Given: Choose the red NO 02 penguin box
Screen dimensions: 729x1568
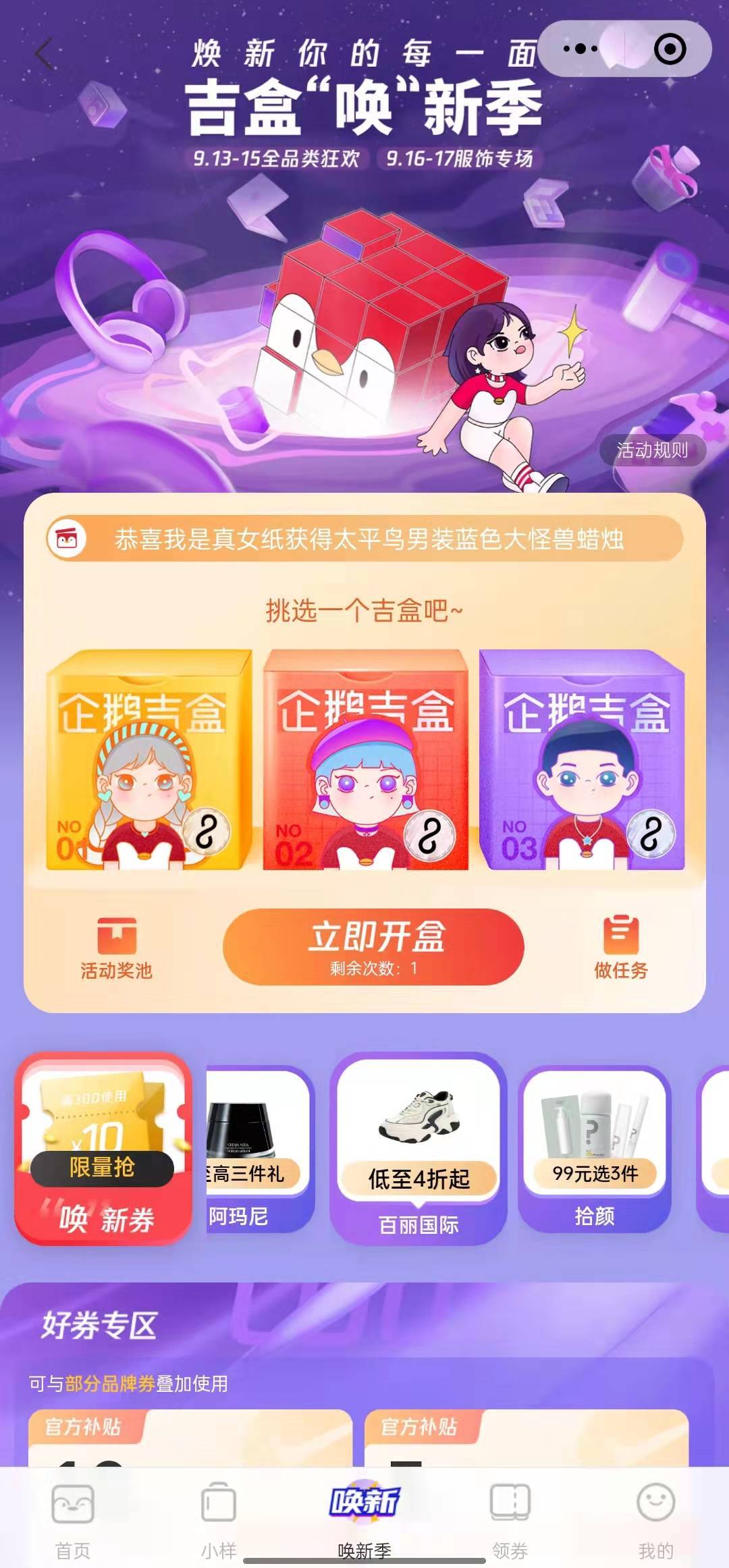Looking at the screenshot, I should pyautogui.click(x=365, y=760).
